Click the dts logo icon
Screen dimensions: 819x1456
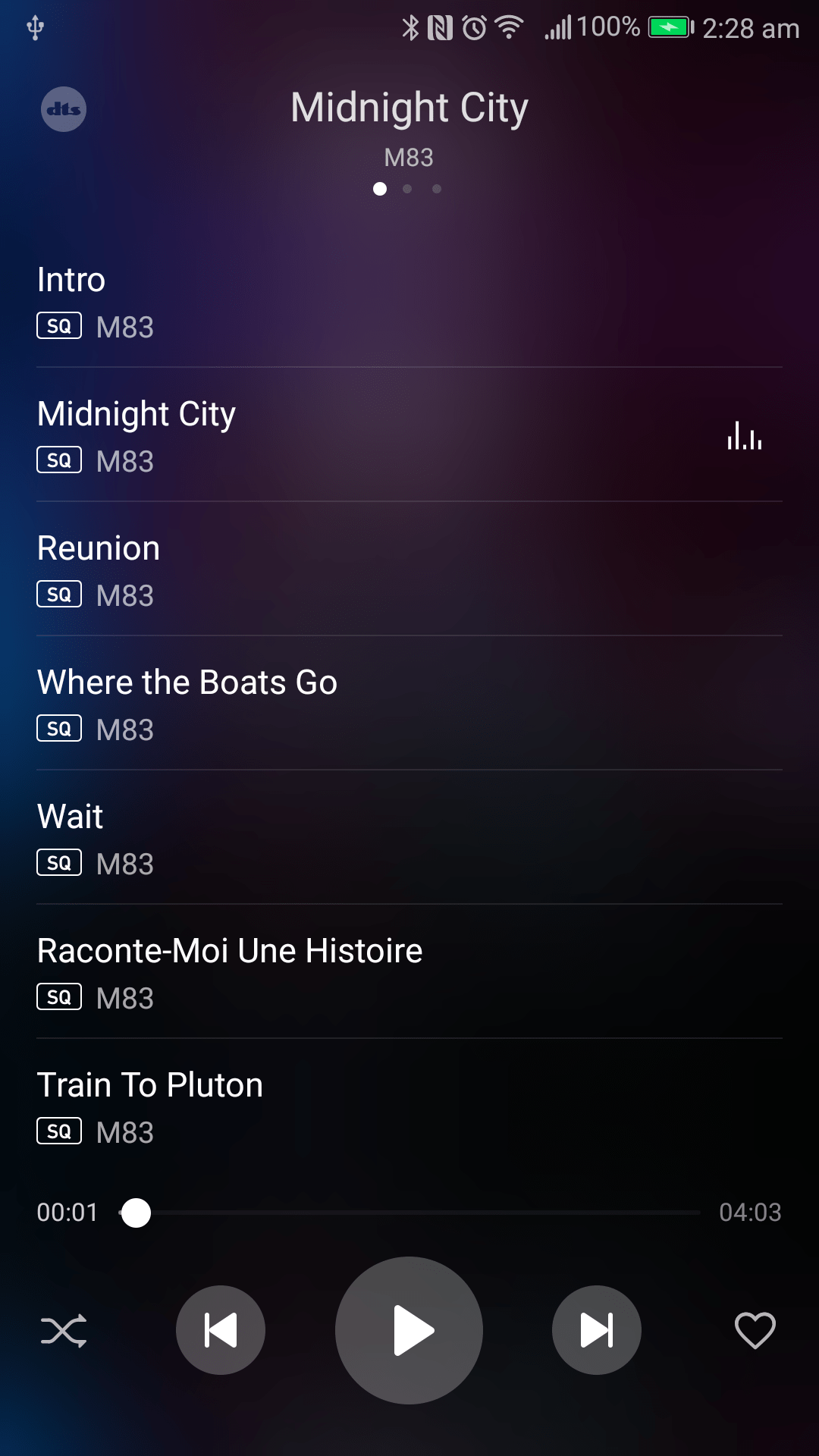(x=64, y=109)
